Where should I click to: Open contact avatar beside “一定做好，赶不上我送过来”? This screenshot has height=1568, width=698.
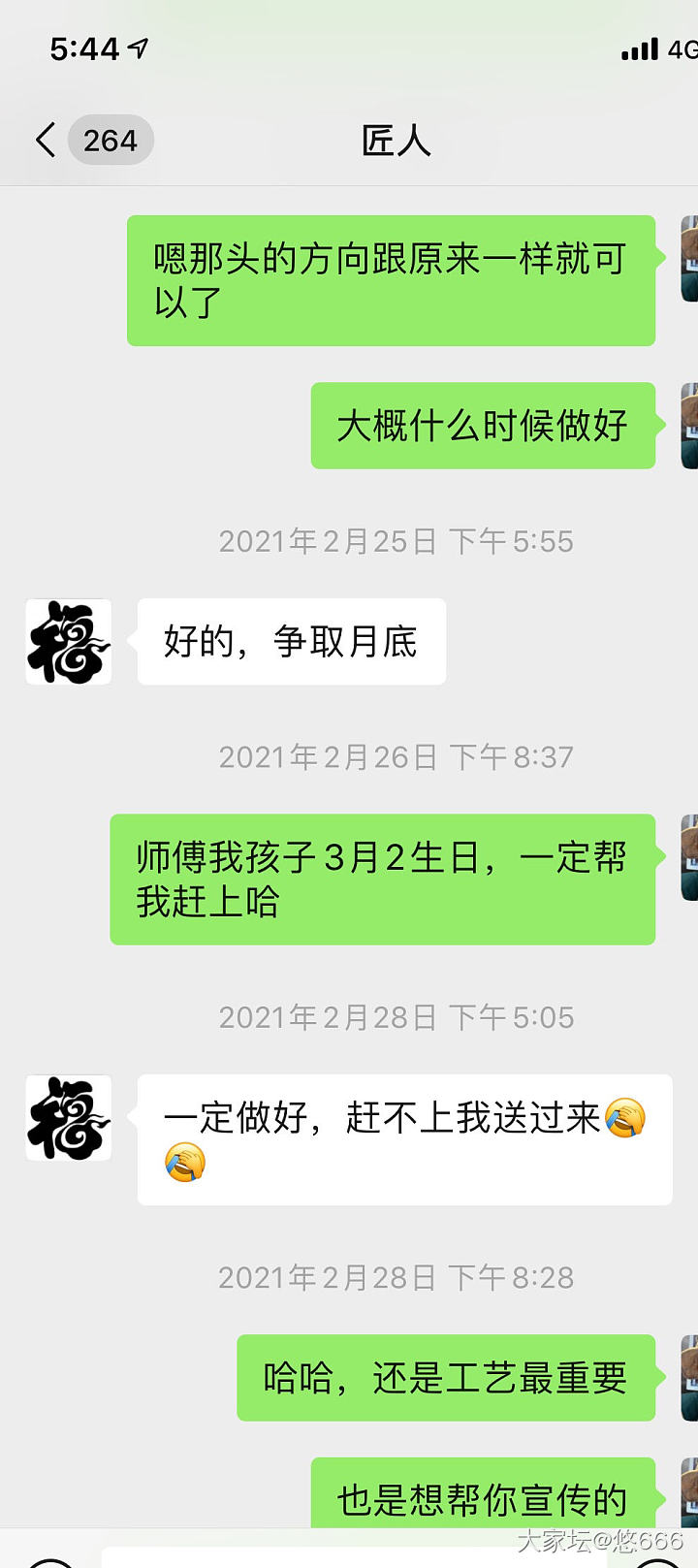(x=69, y=1118)
